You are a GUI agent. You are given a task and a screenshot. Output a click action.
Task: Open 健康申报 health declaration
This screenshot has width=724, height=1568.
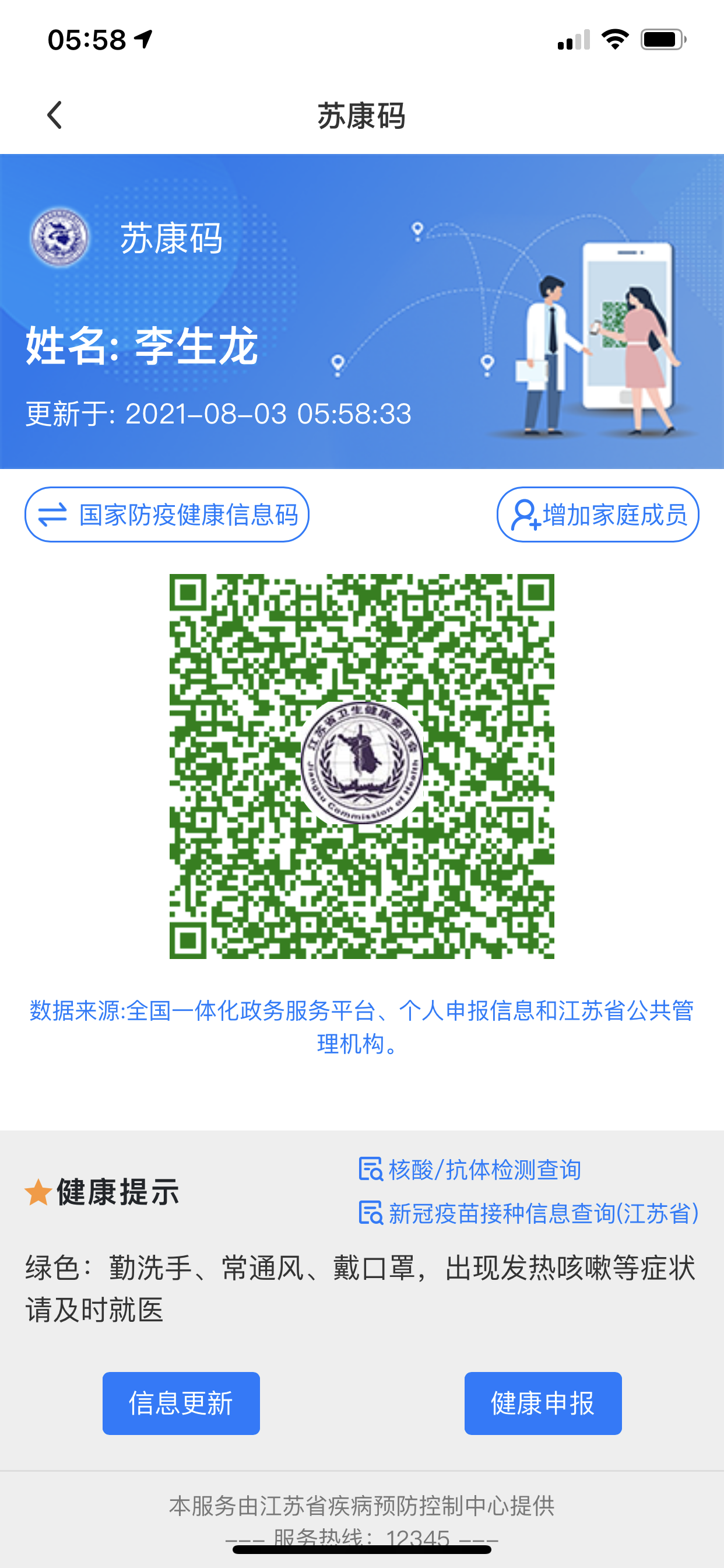point(543,1403)
